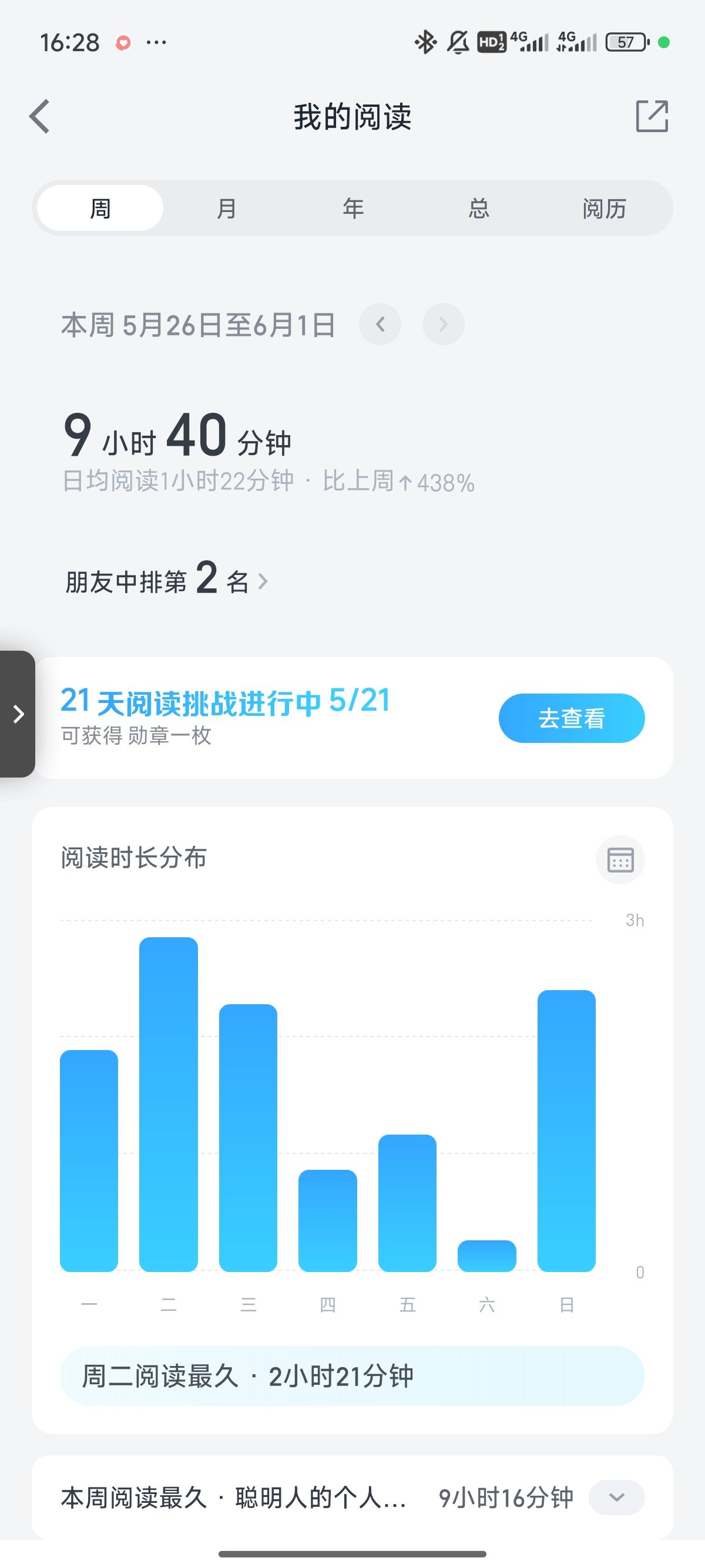Share reading stats via top-right icon
This screenshot has width=705, height=1568.
(652, 116)
